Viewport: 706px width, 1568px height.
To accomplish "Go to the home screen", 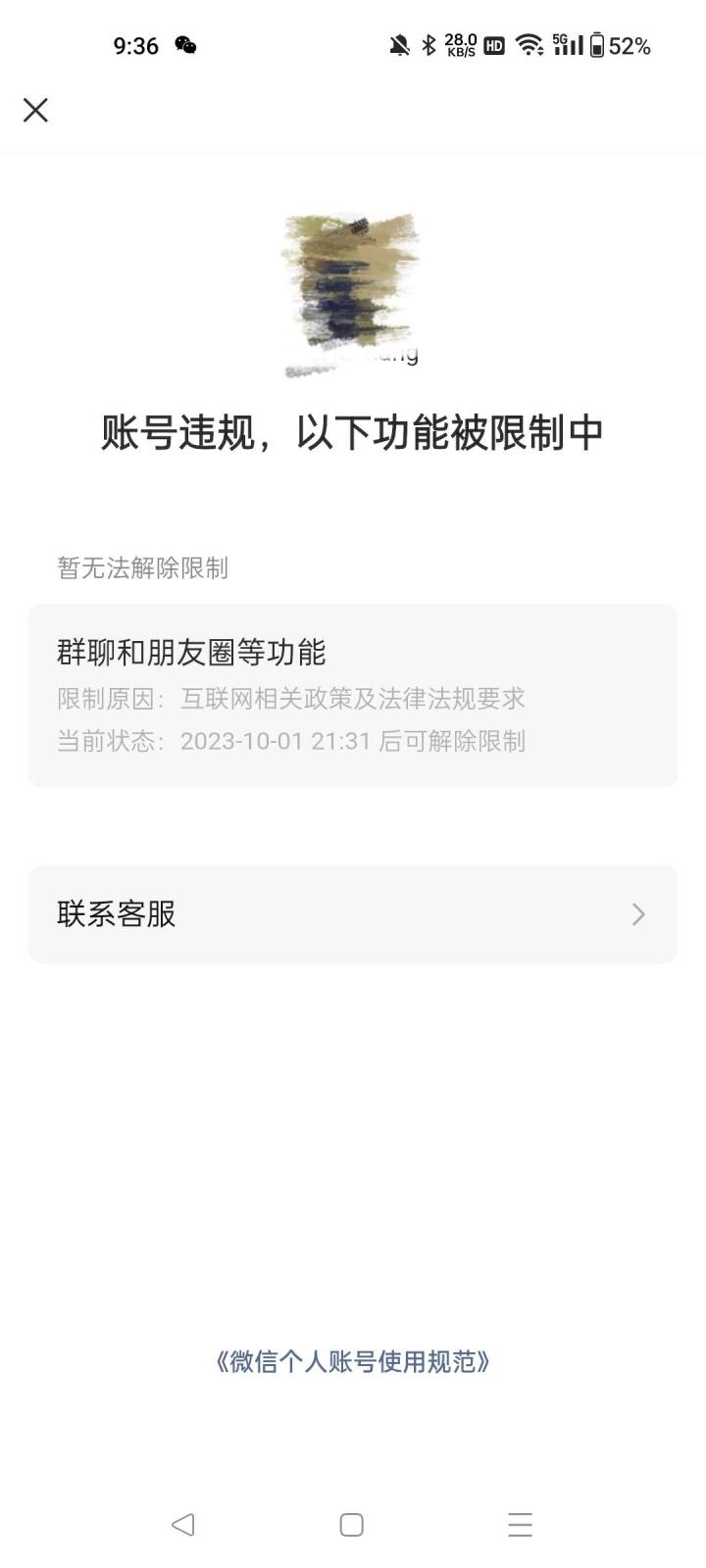I will pos(351,1524).
